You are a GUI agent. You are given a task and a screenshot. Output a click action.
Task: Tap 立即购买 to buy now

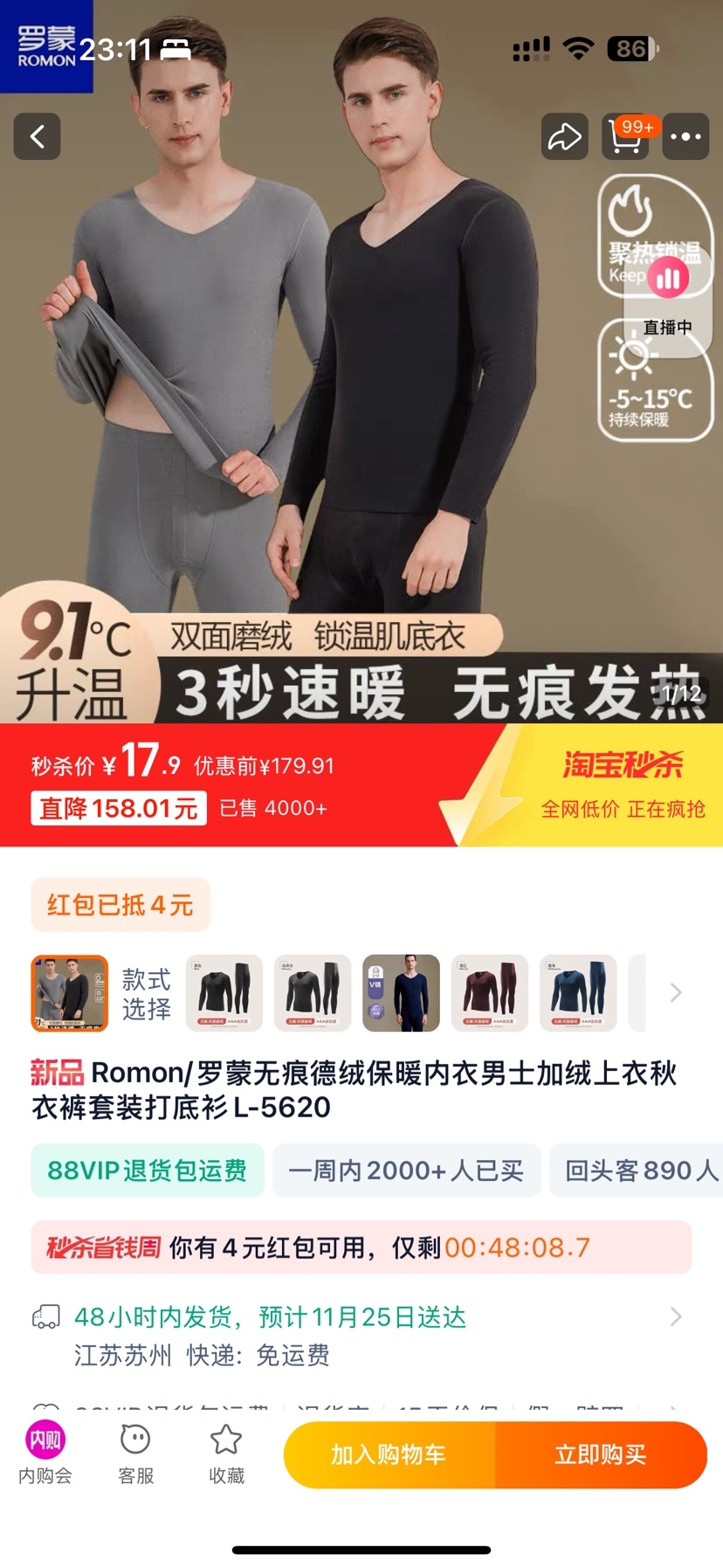click(601, 1454)
